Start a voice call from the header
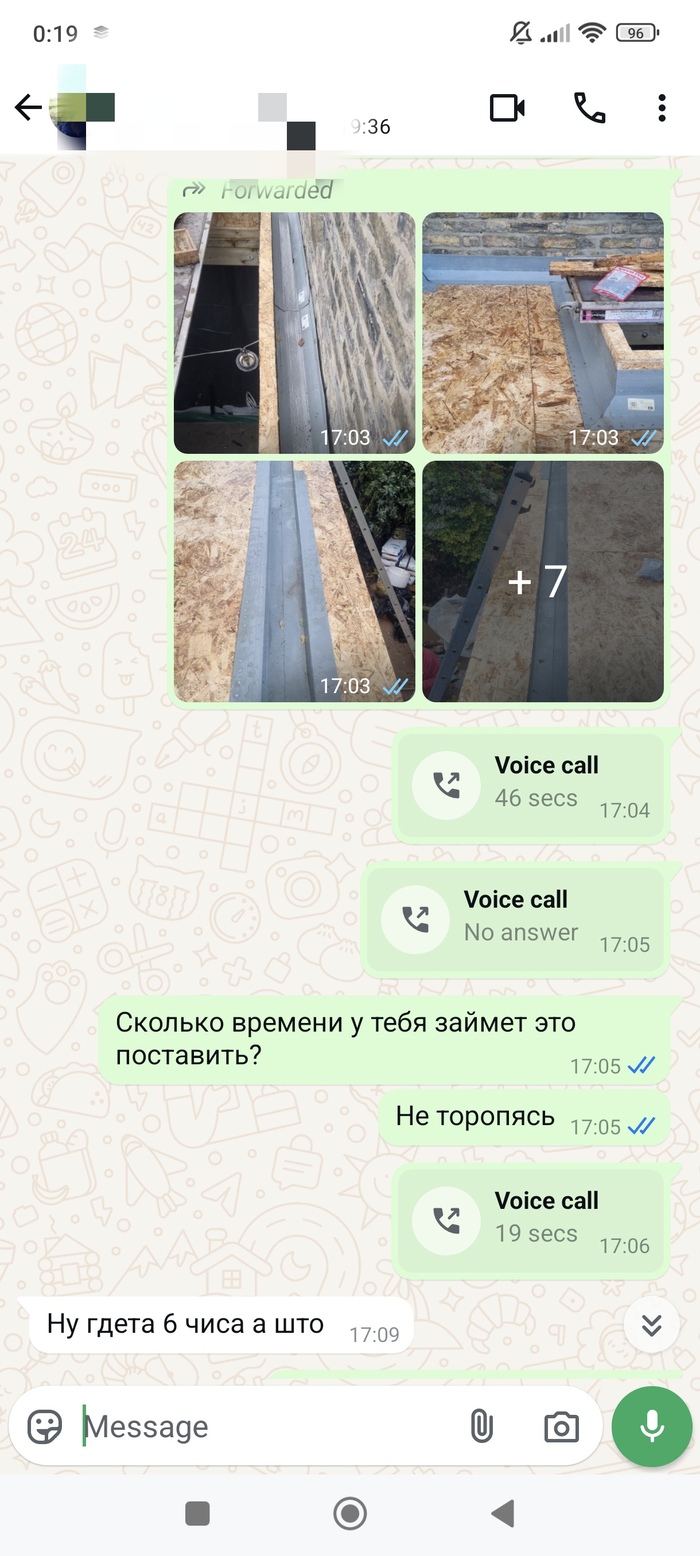Image resolution: width=700 pixels, height=1556 pixels. [589, 108]
